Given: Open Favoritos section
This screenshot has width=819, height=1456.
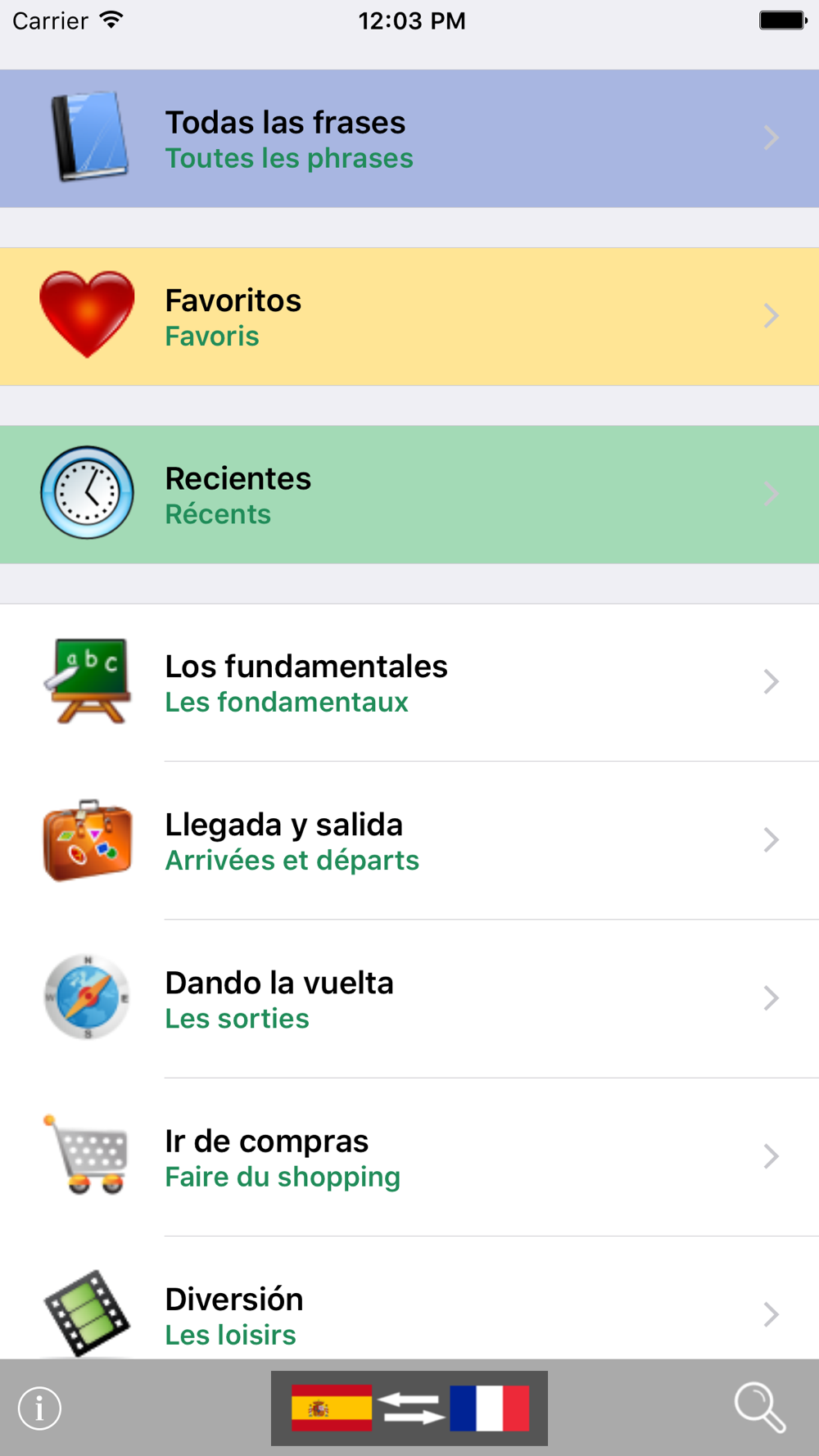Looking at the screenshot, I should click(x=409, y=316).
